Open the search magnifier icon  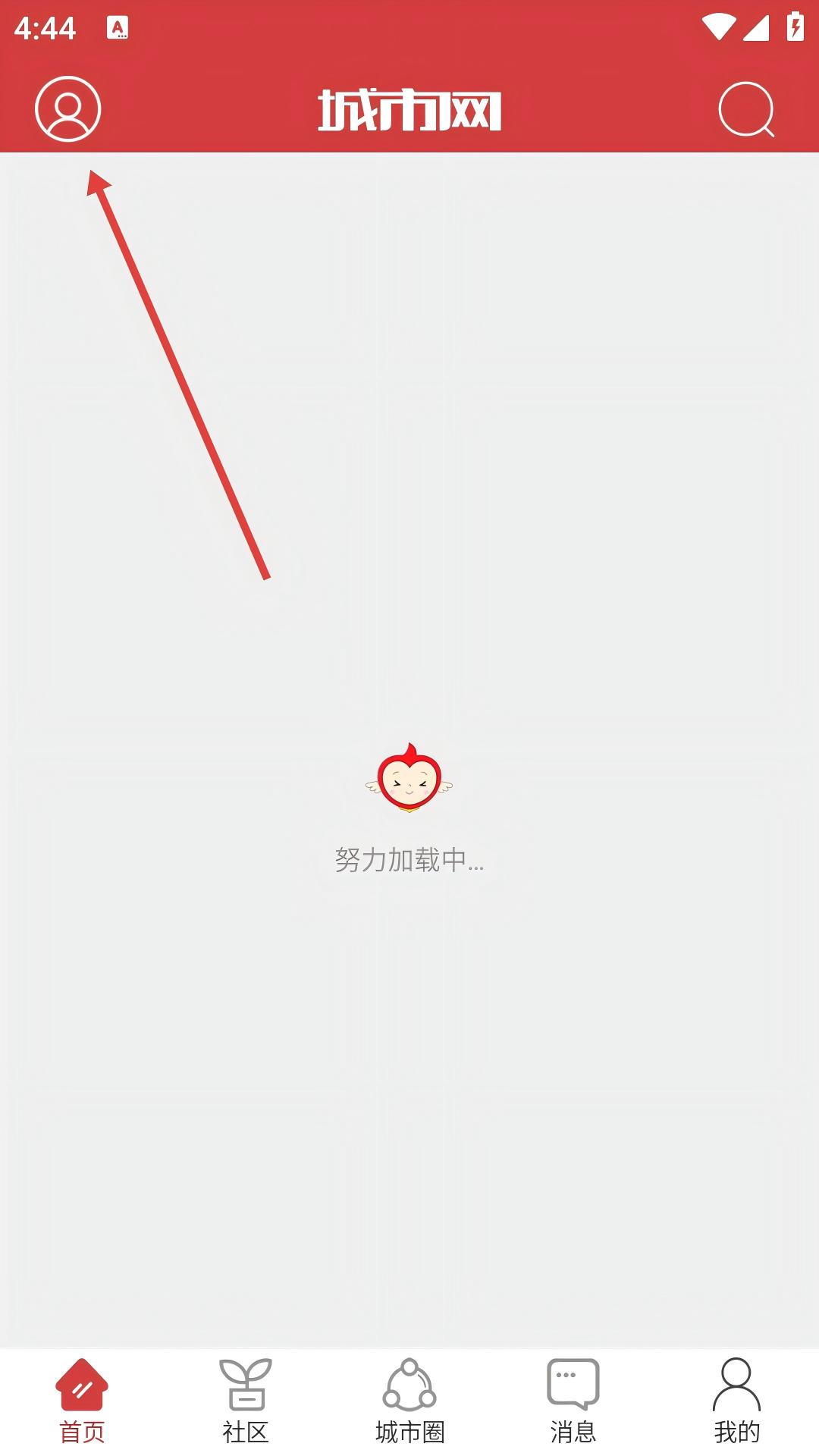pyautogui.click(x=746, y=109)
